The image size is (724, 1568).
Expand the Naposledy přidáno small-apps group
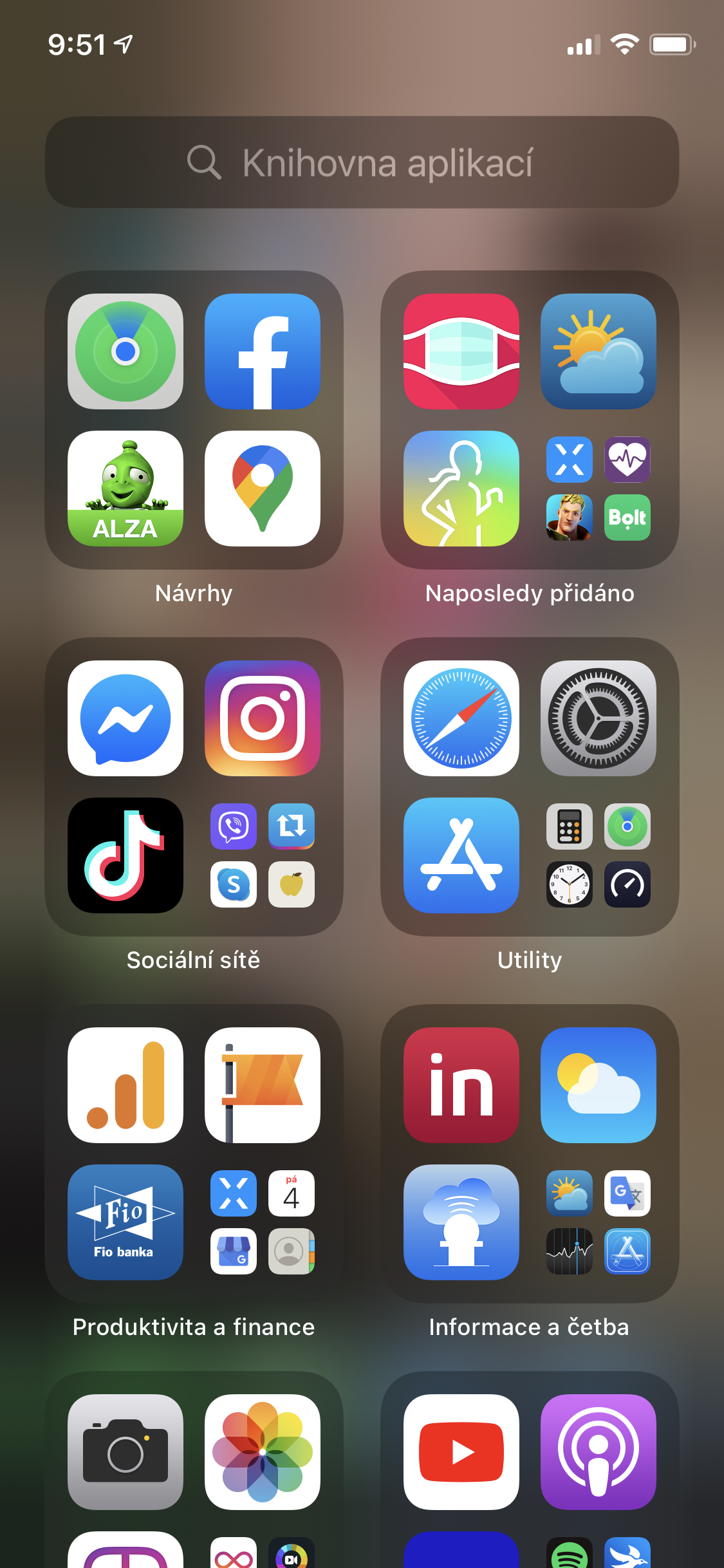pos(599,489)
